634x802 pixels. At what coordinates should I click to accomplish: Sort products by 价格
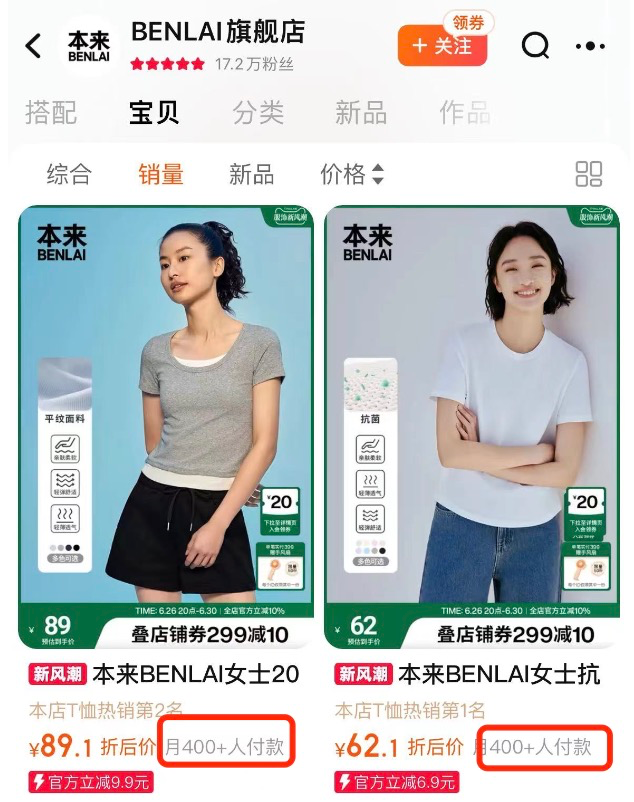coord(351,174)
